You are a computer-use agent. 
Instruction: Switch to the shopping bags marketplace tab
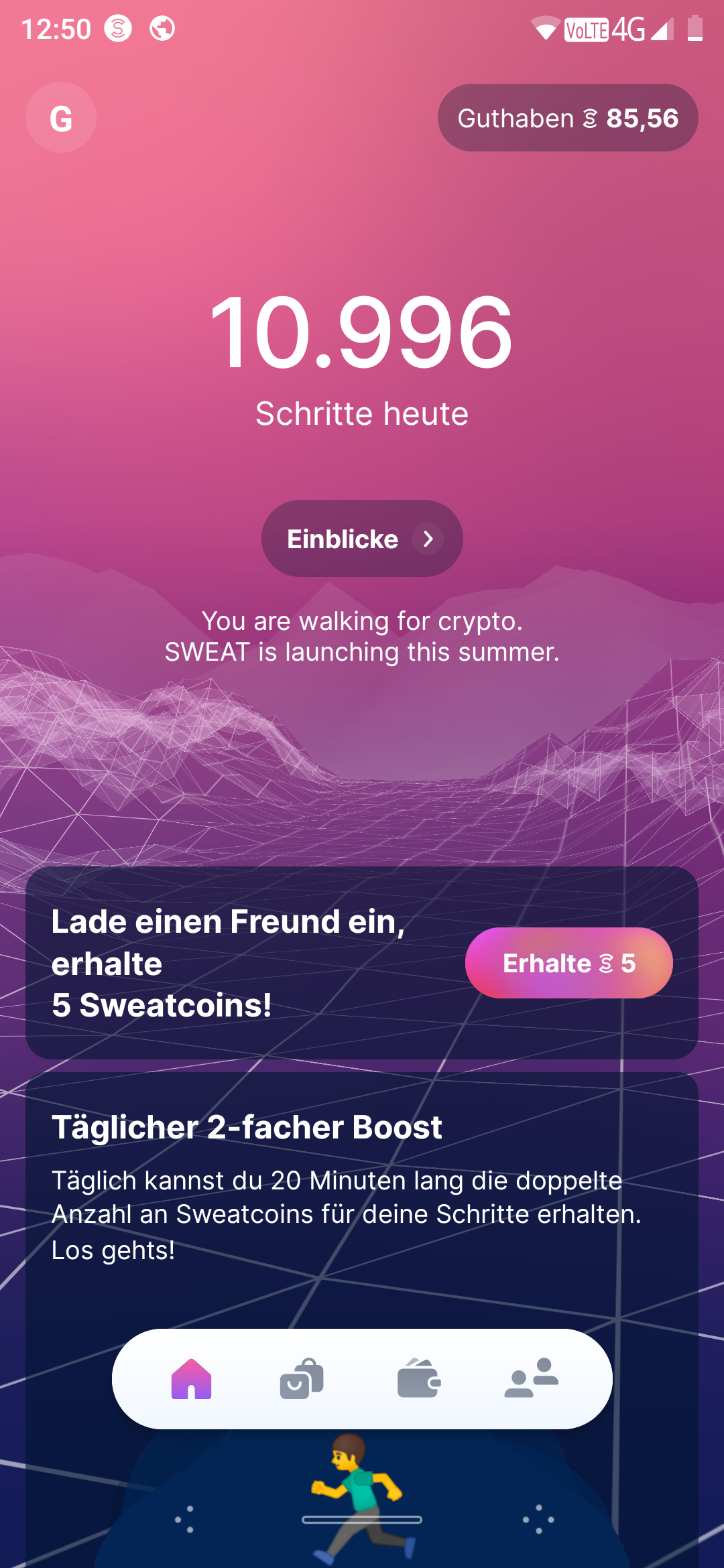[x=302, y=1379]
